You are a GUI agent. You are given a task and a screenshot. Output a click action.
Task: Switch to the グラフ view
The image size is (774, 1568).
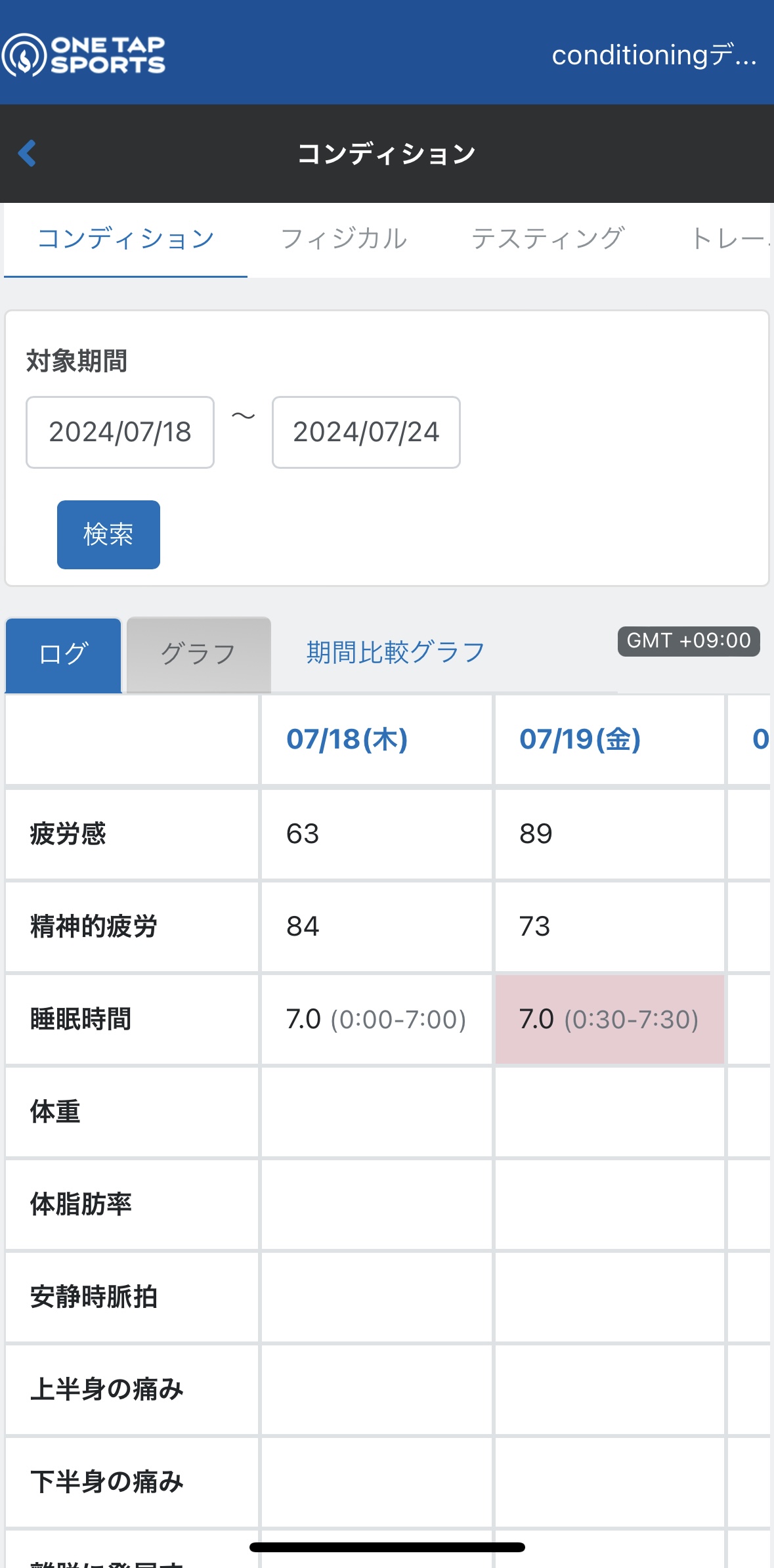(x=199, y=655)
